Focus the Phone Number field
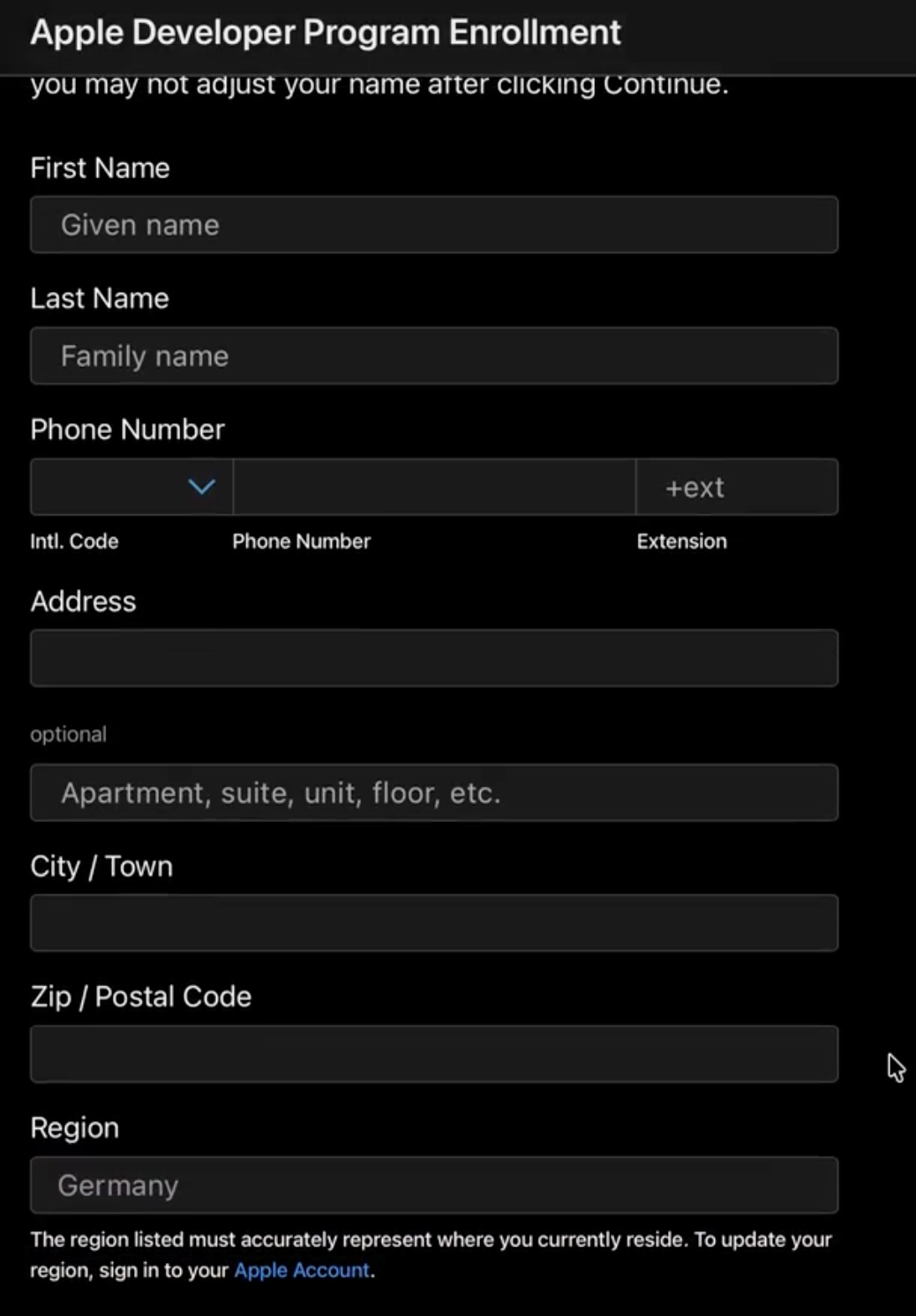The width and height of the screenshot is (916, 1316). (434, 486)
